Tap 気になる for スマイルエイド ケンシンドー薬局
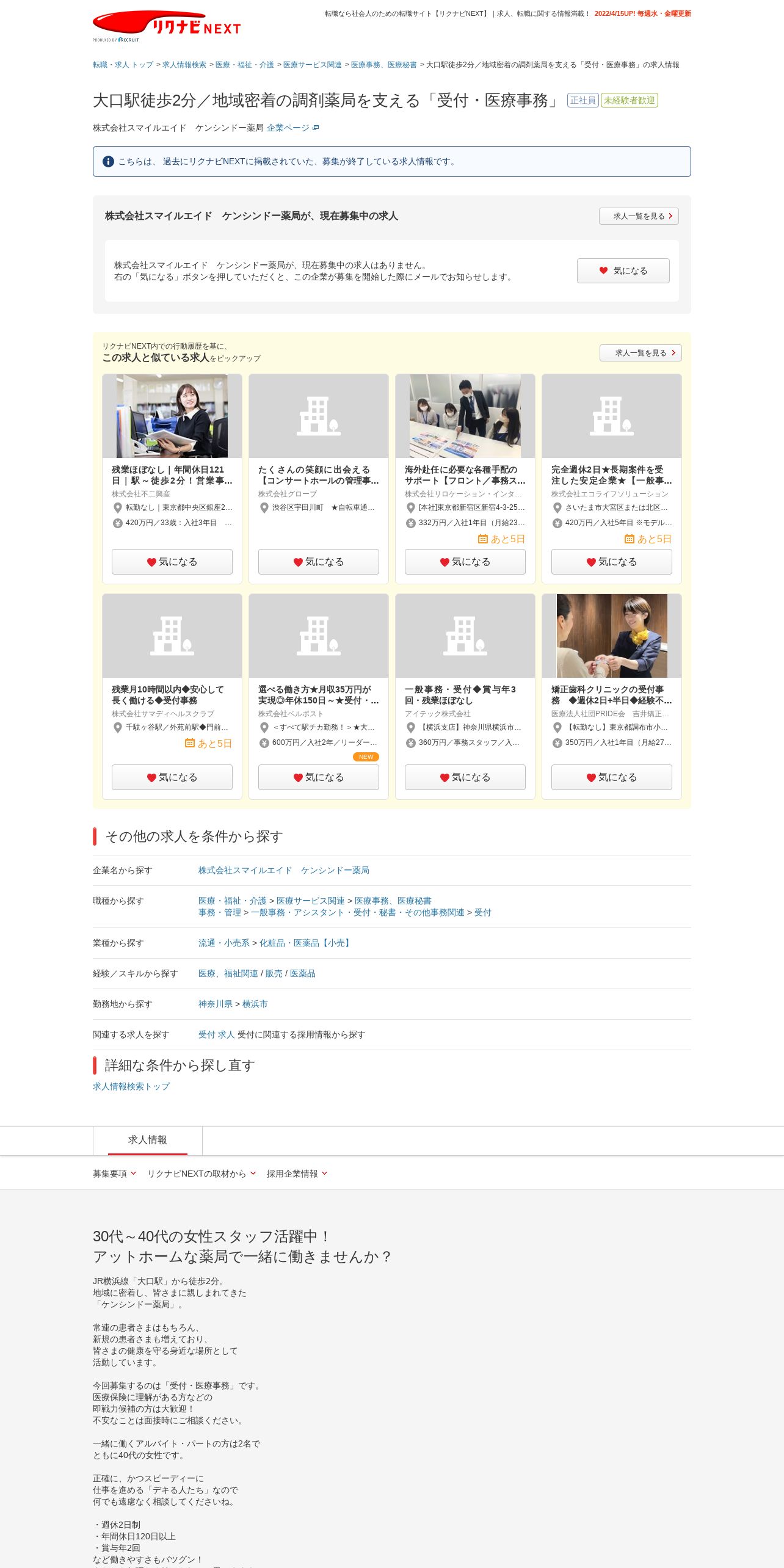 point(623,270)
